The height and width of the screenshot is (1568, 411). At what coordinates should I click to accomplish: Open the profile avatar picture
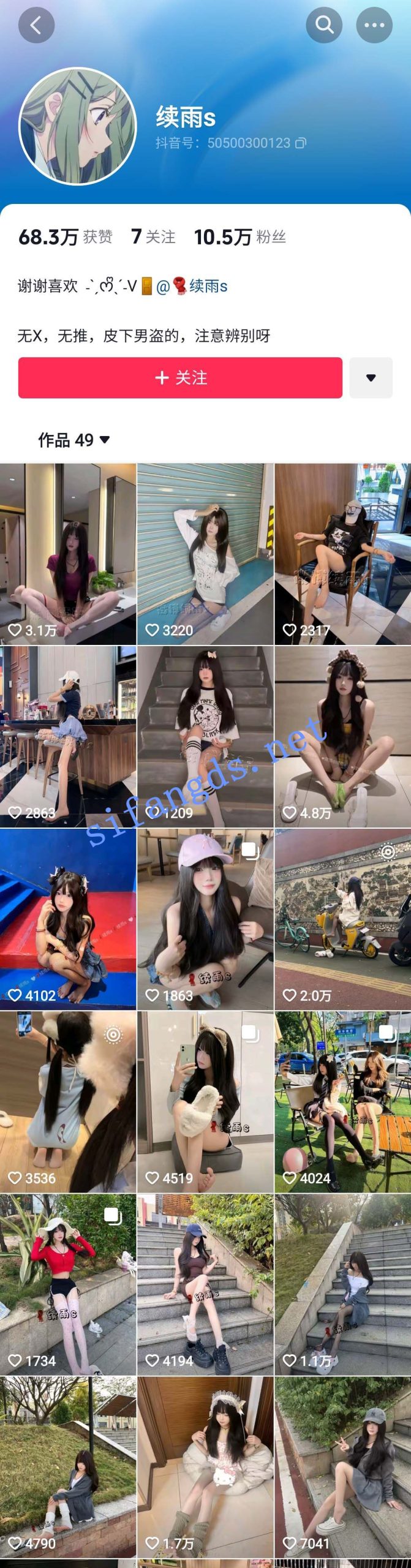click(78, 127)
